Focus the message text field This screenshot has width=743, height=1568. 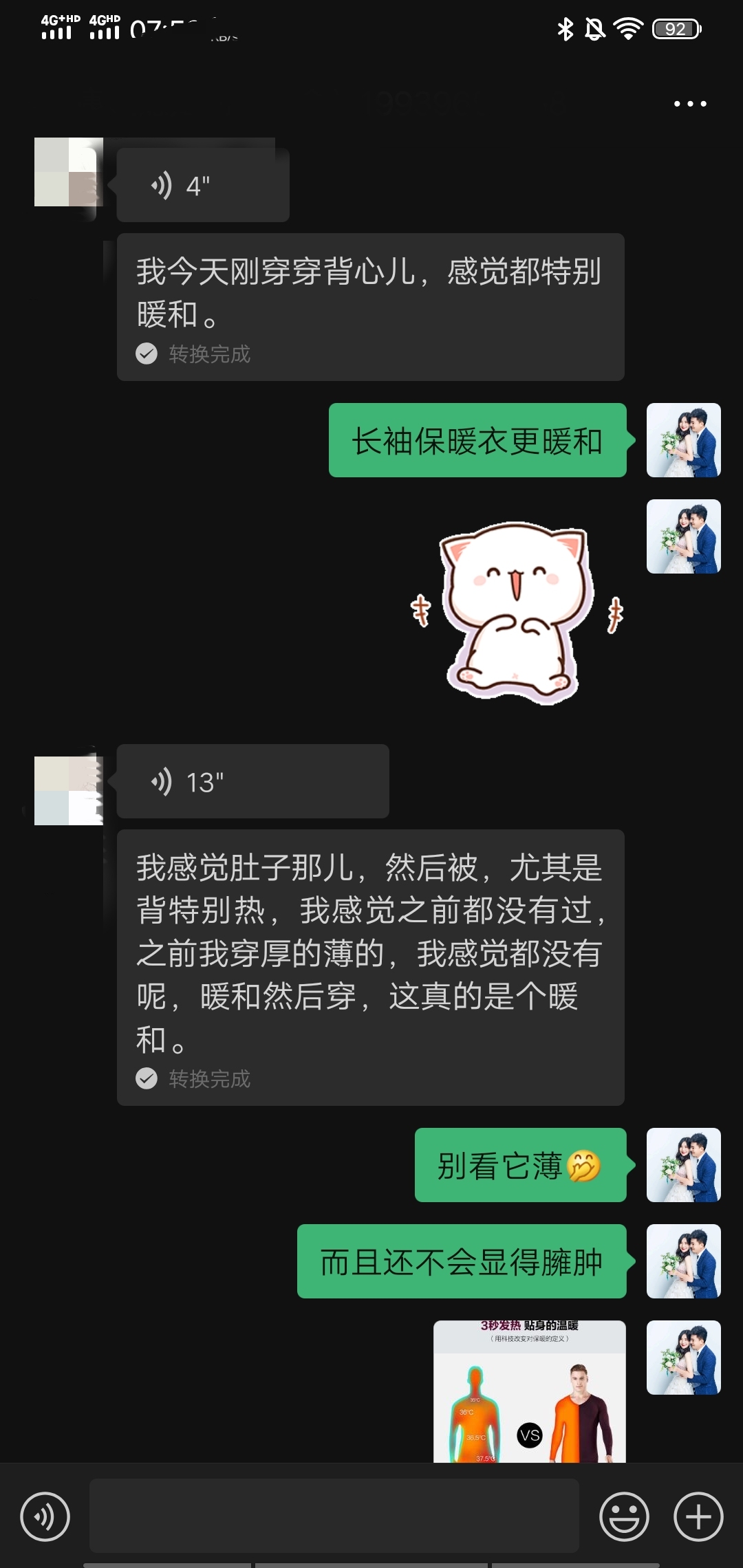point(334,1516)
